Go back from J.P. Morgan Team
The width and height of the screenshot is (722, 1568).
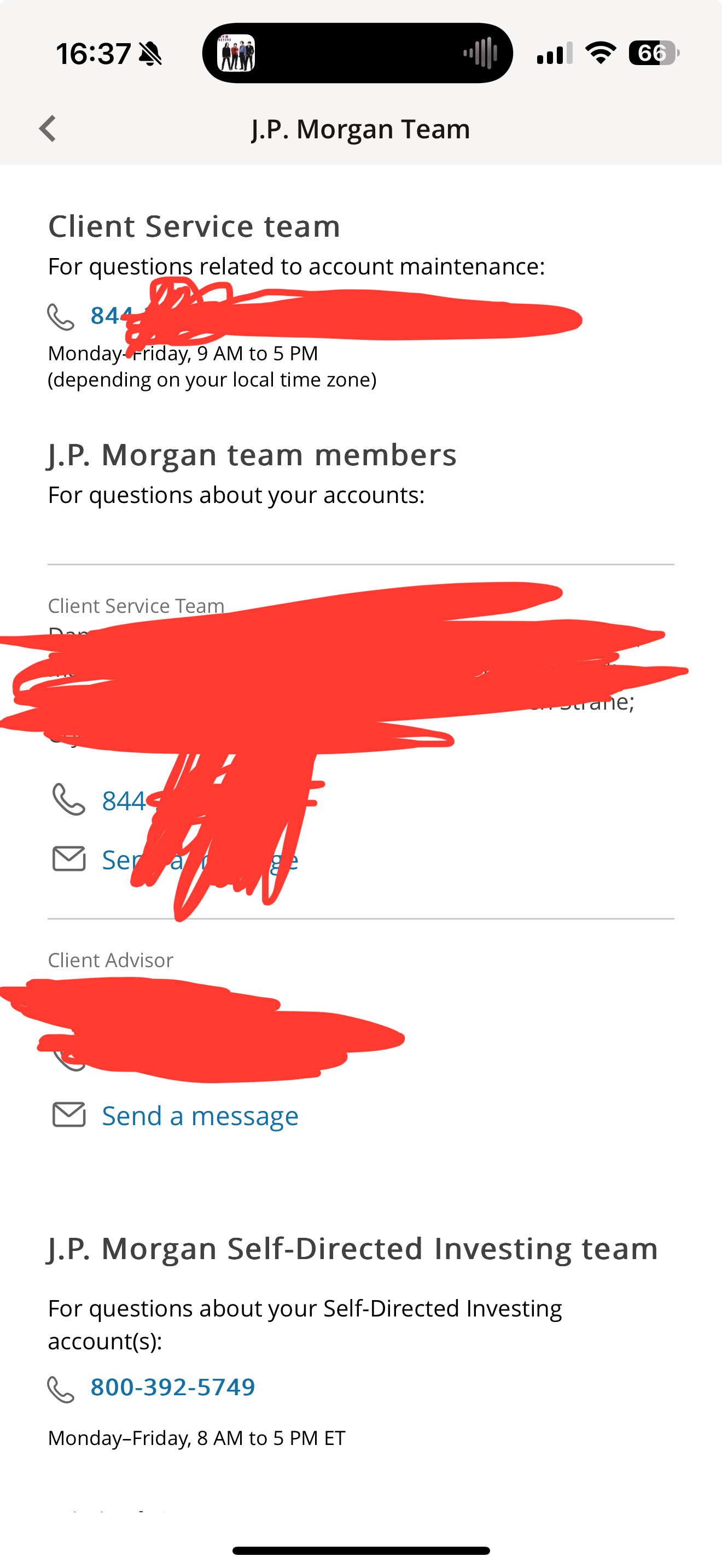coord(48,128)
